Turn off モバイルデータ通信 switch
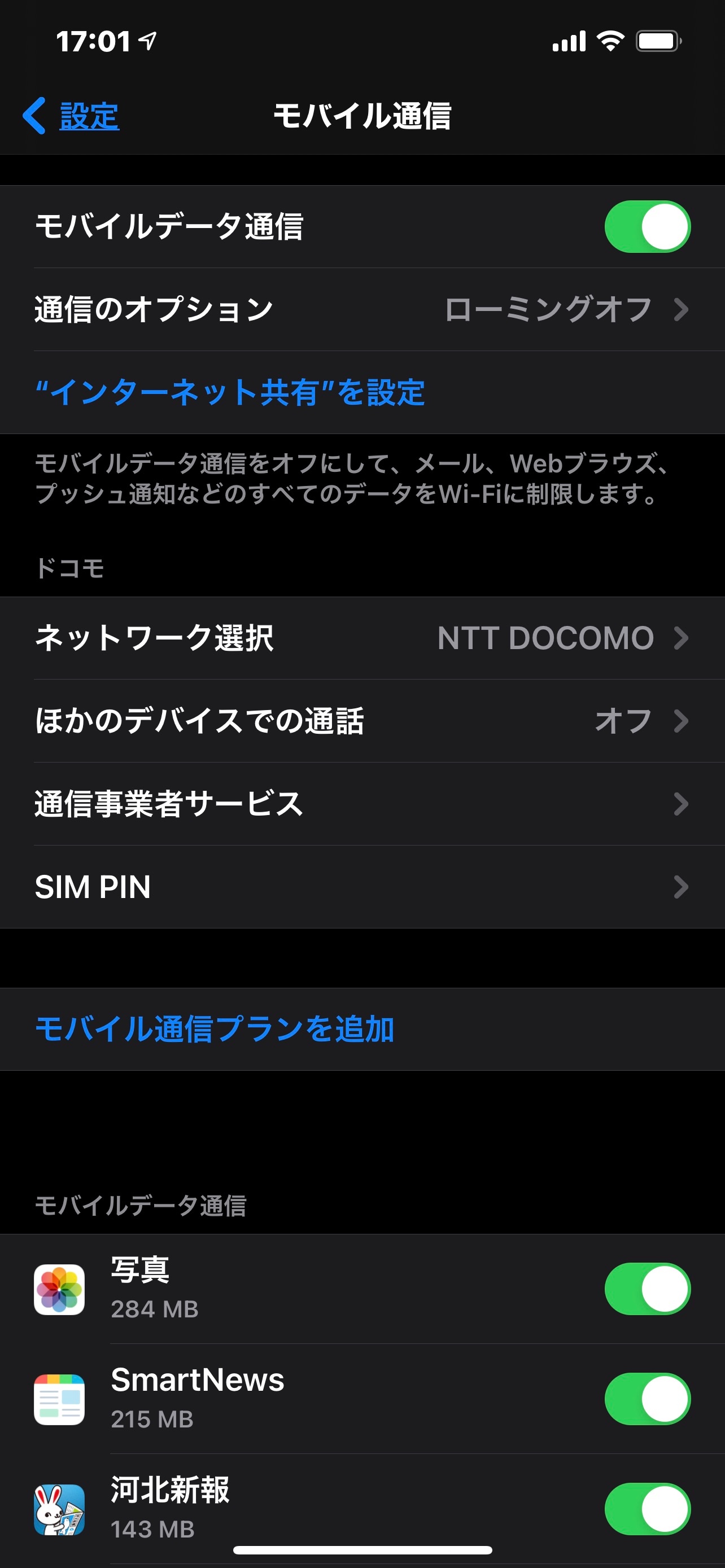Image resolution: width=725 pixels, height=1568 pixels. point(647,226)
